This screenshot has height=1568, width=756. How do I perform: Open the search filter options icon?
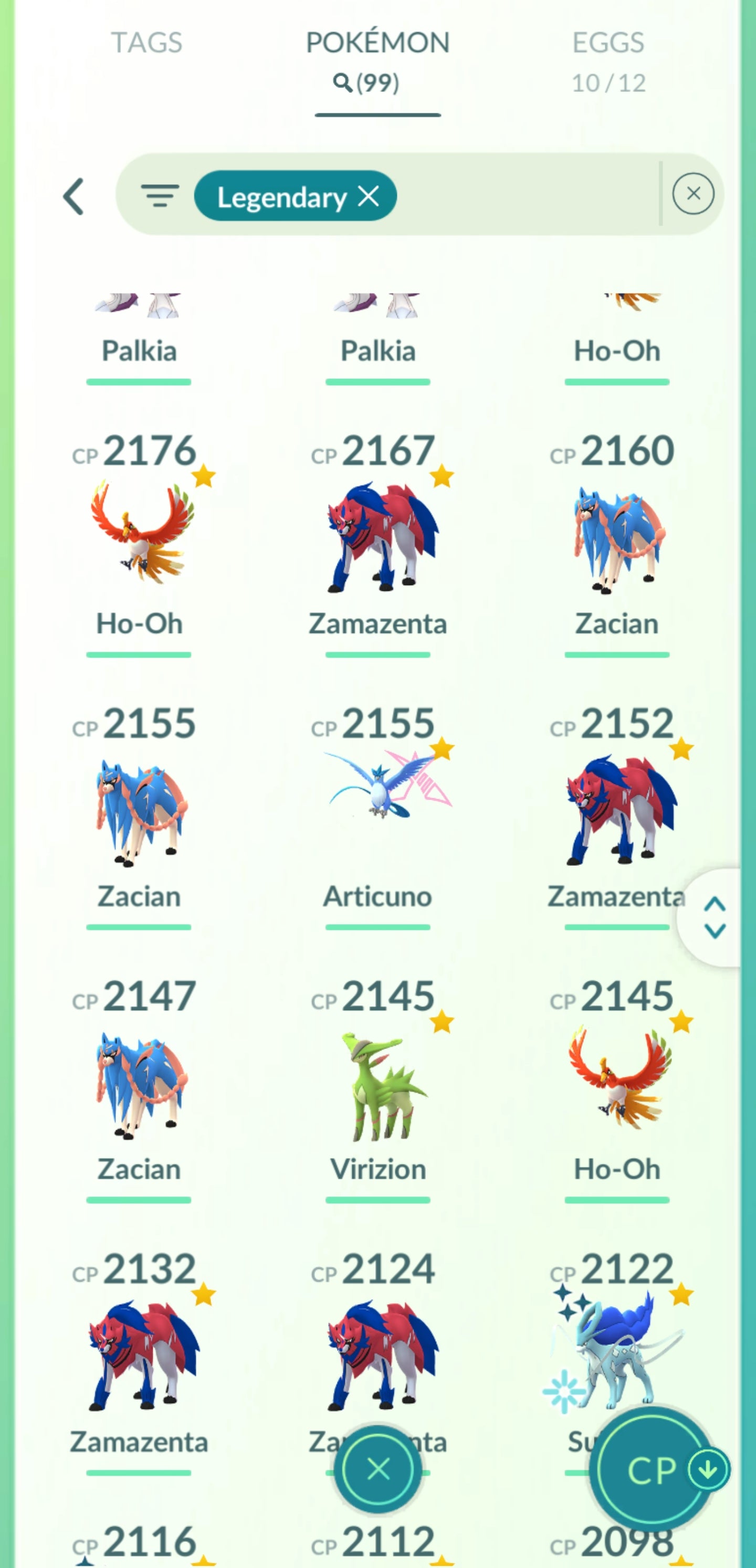coord(160,196)
